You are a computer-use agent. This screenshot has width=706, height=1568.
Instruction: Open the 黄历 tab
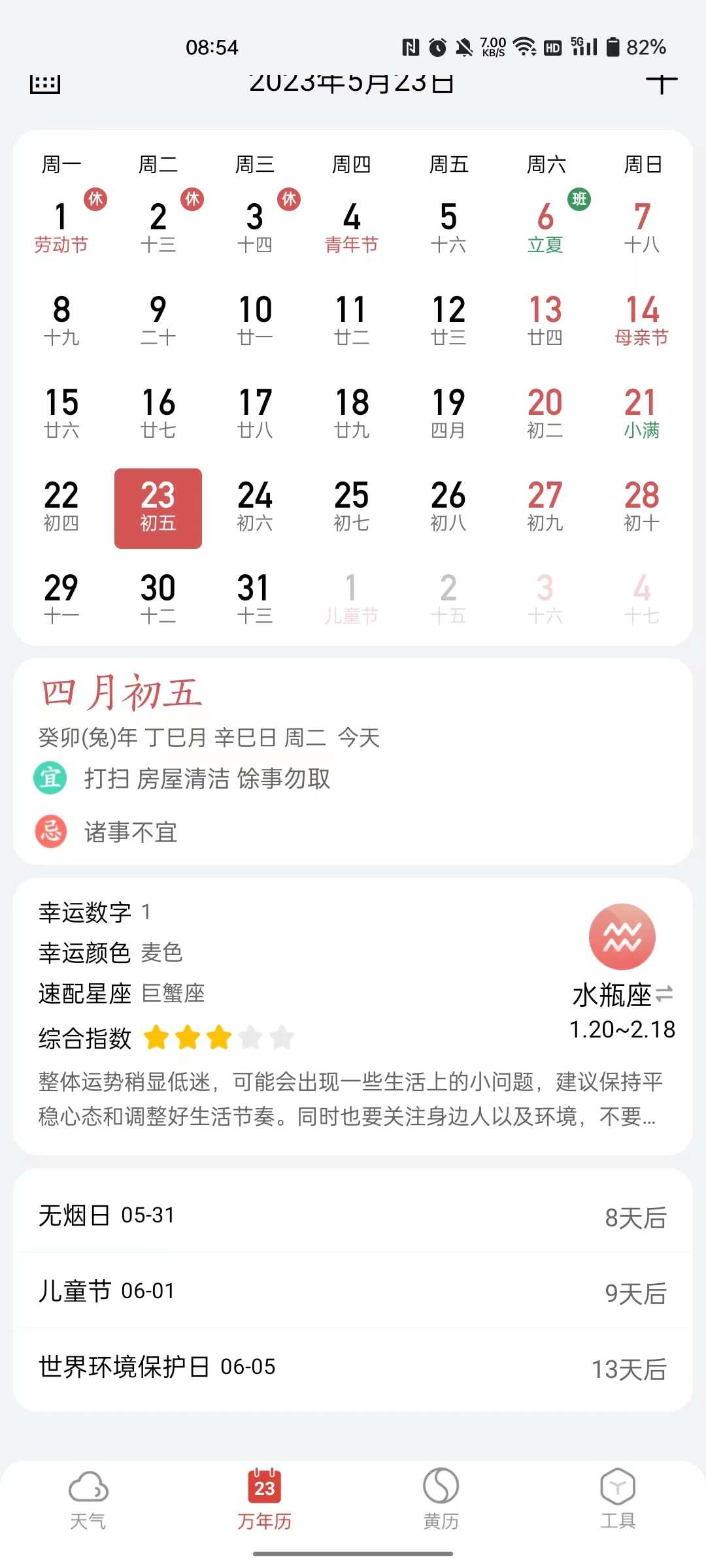tap(441, 1499)
